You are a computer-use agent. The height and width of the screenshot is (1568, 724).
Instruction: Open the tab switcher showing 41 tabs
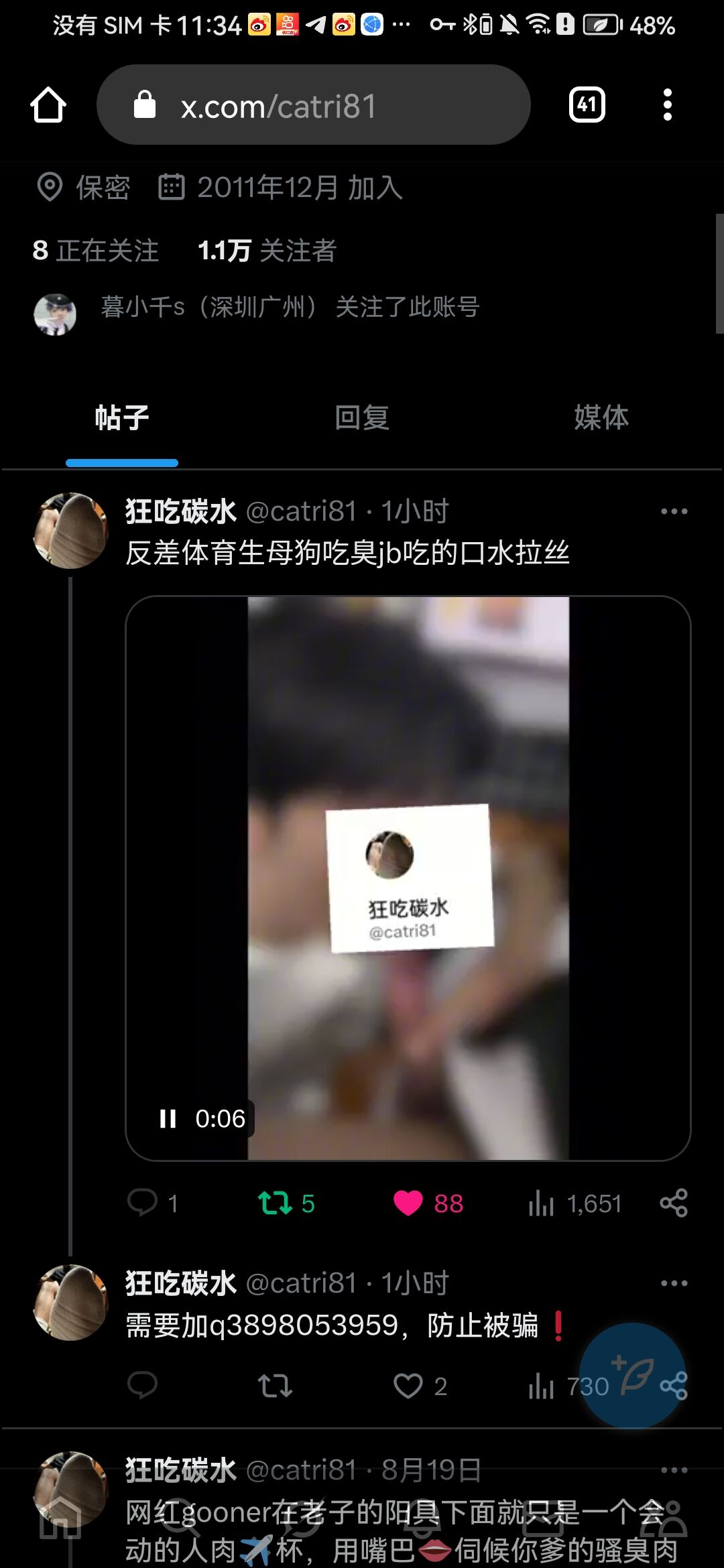tap(587, 105)
